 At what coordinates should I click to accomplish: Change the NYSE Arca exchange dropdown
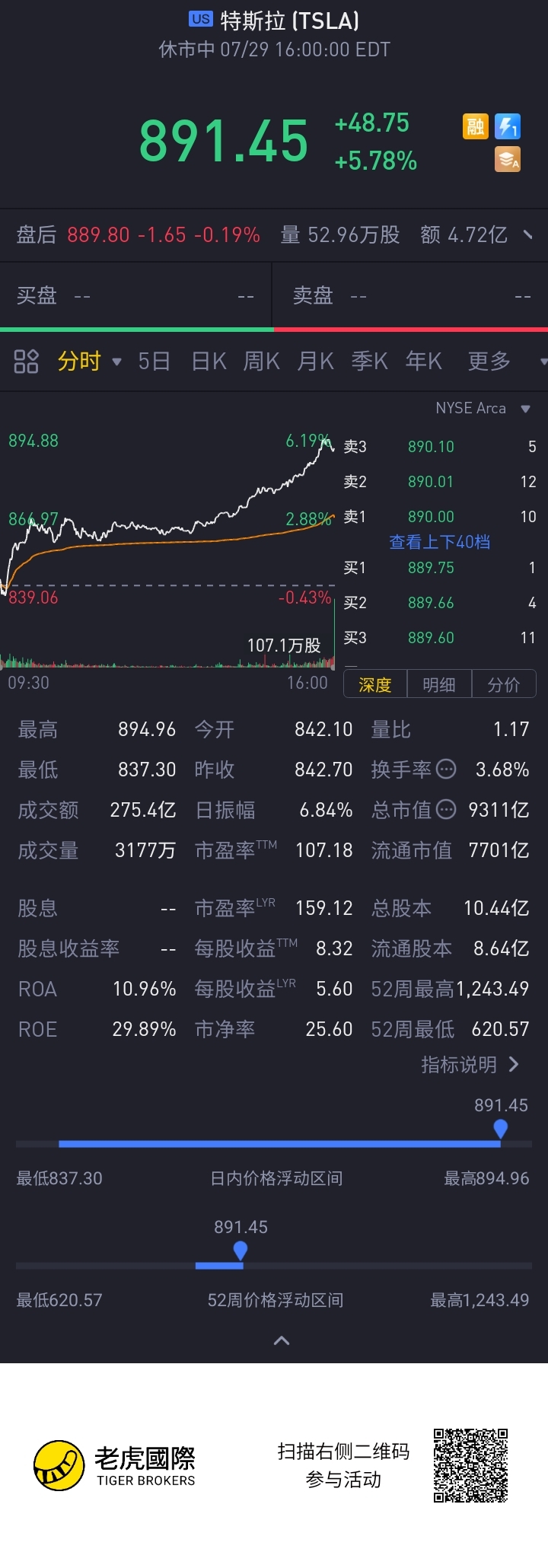point(483,409)
